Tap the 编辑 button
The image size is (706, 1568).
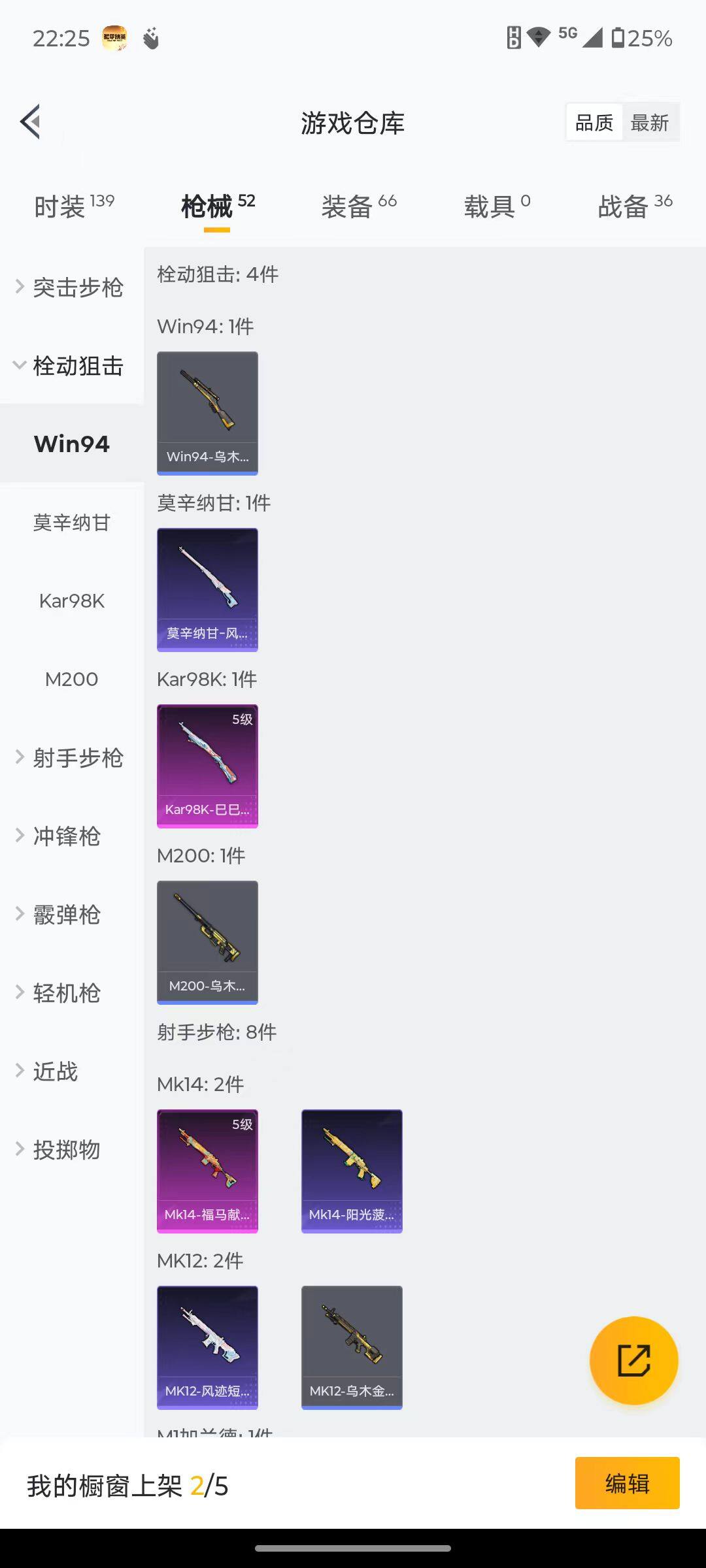pos(627,1482)
